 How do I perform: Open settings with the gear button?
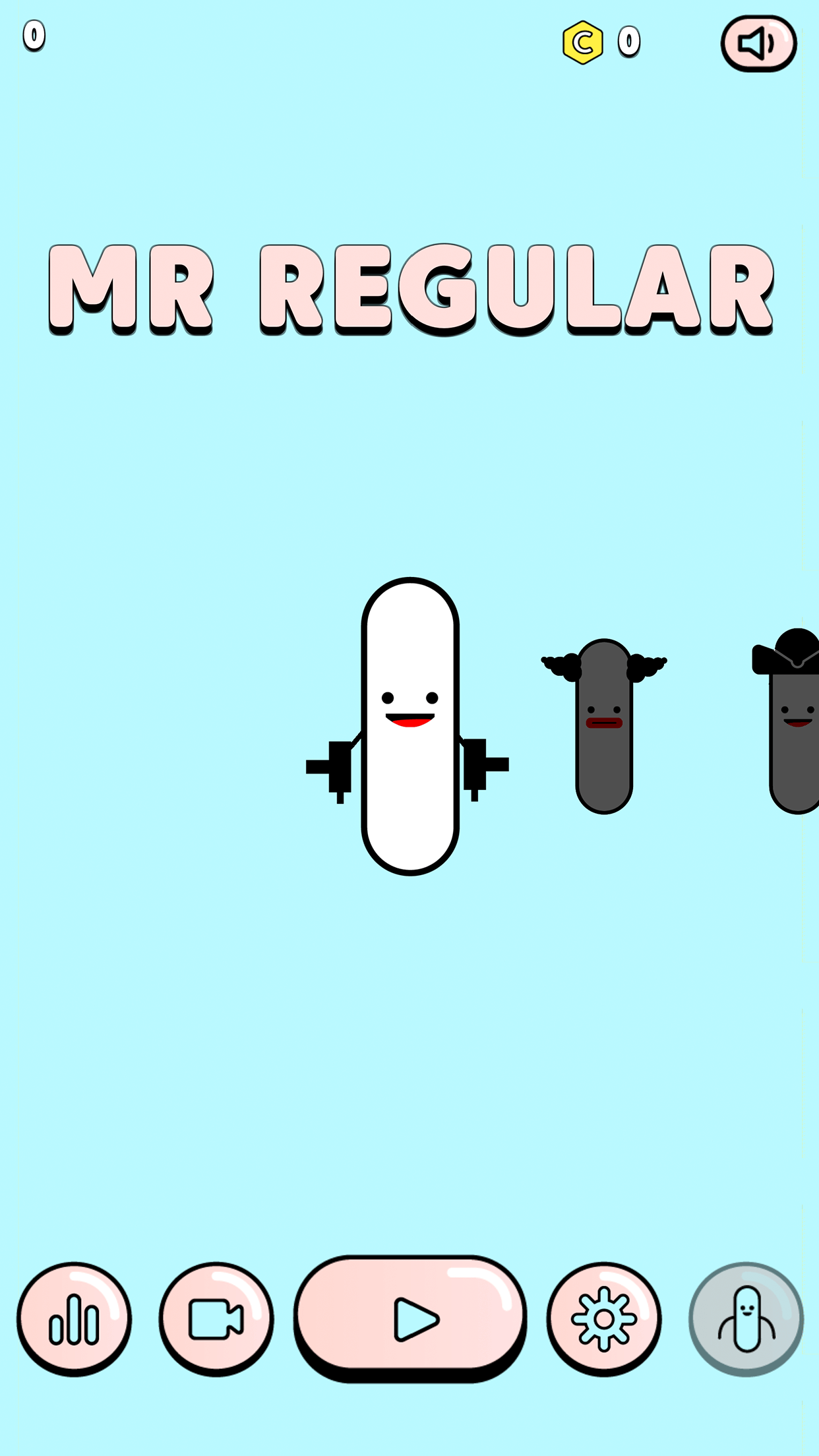[x=604, y=1319]
